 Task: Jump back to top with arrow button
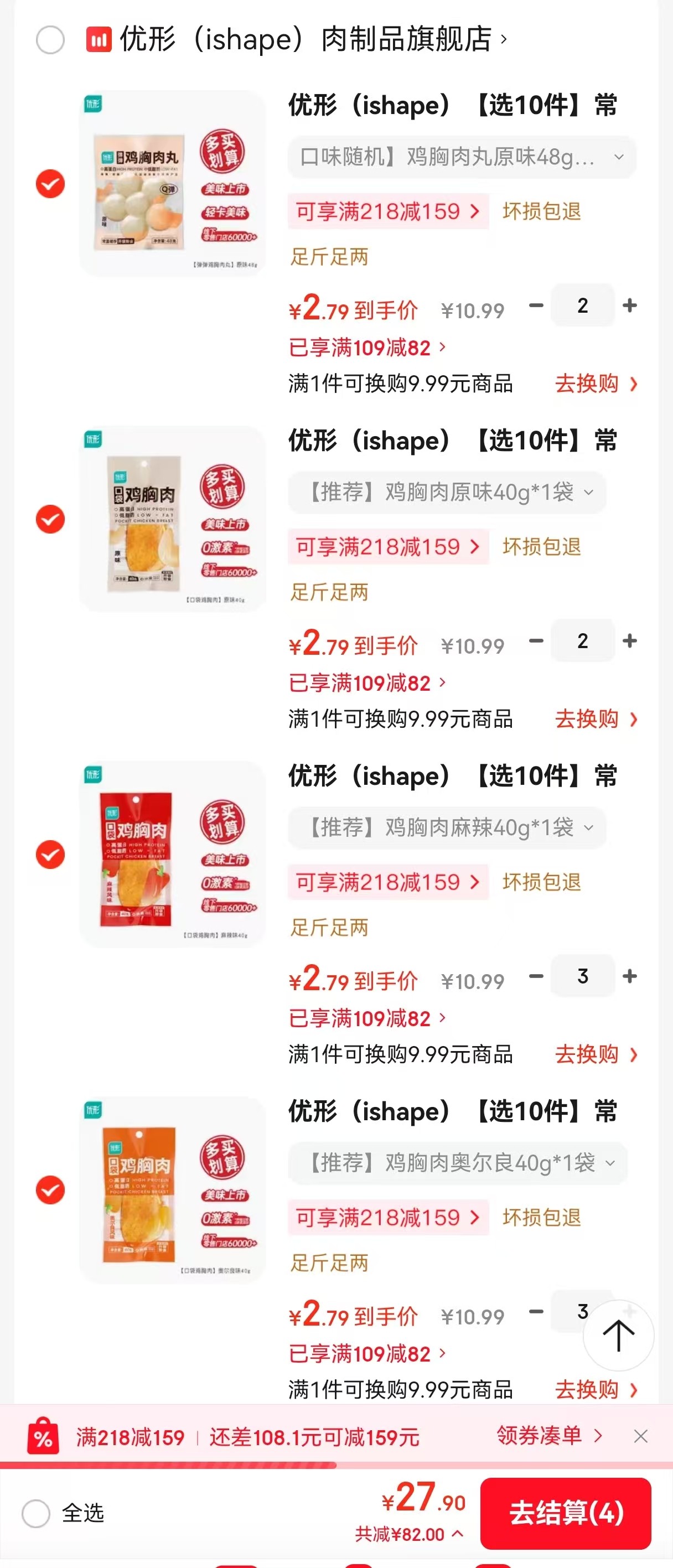click(x=618, y=1336)
